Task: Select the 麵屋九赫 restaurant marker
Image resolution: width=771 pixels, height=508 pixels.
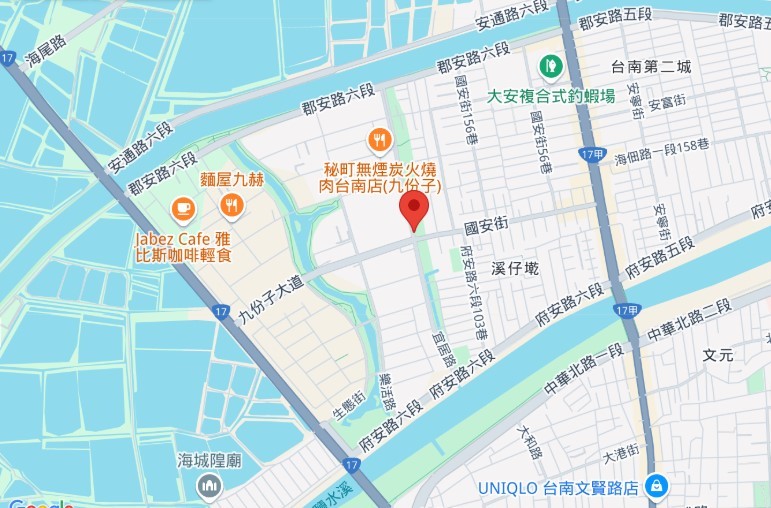Action: pos(231,206)
